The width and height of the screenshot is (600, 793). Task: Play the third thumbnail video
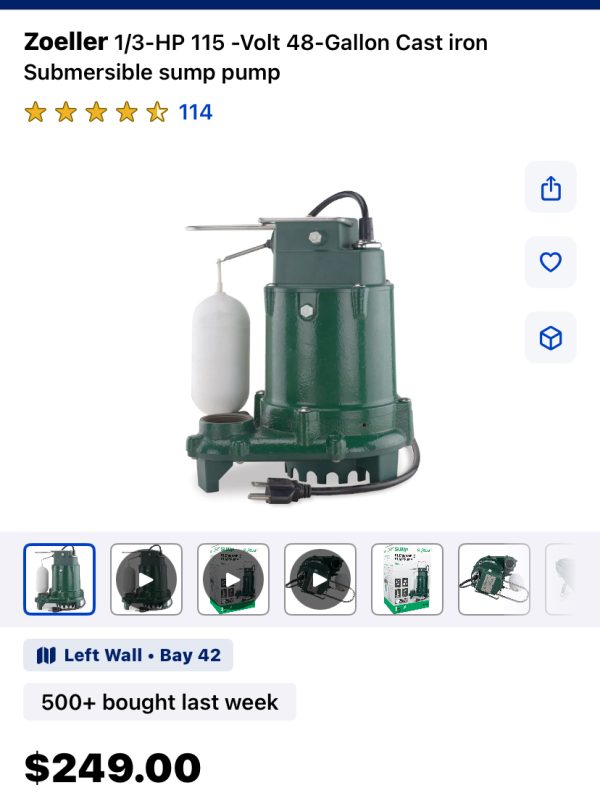click(x=233, y=579)
